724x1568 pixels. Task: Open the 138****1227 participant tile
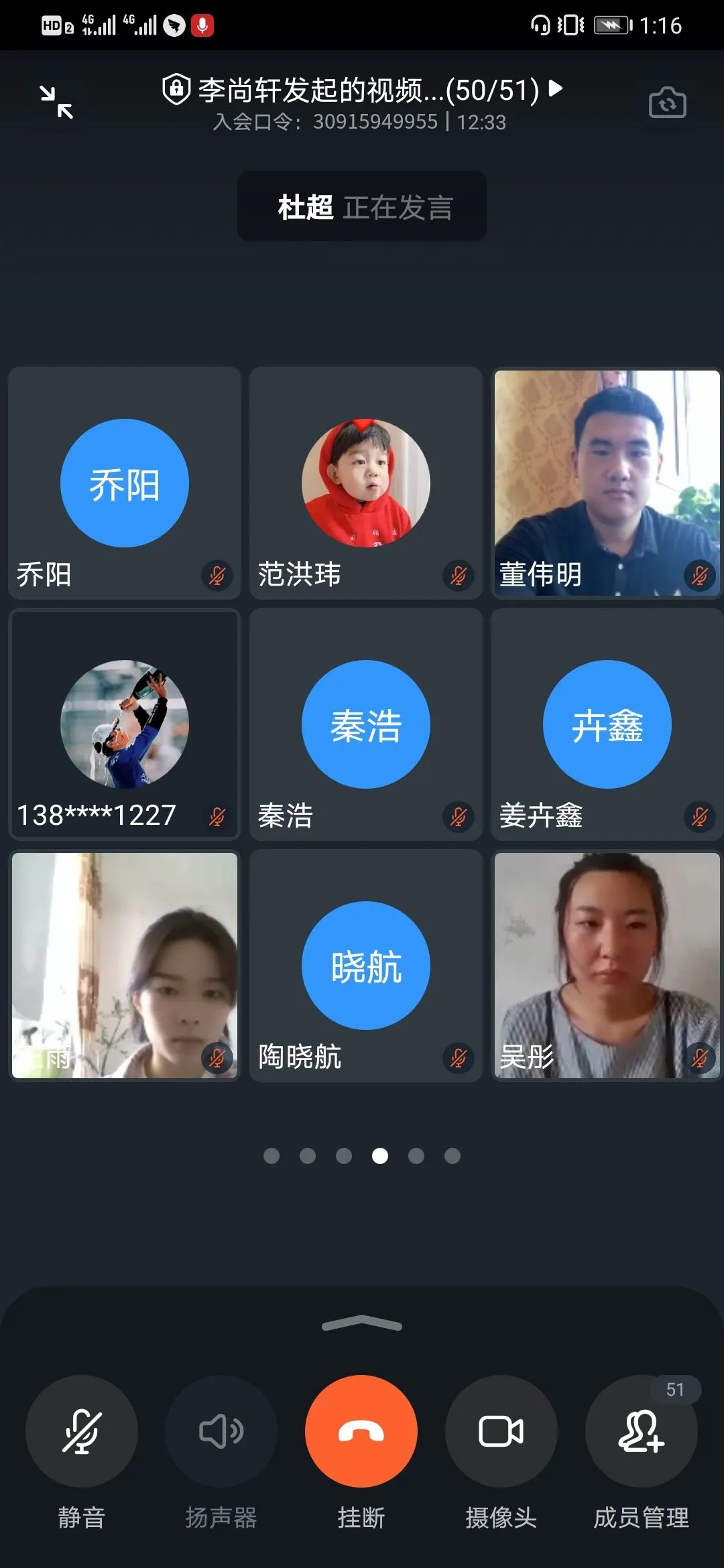(x=125, y=724)
